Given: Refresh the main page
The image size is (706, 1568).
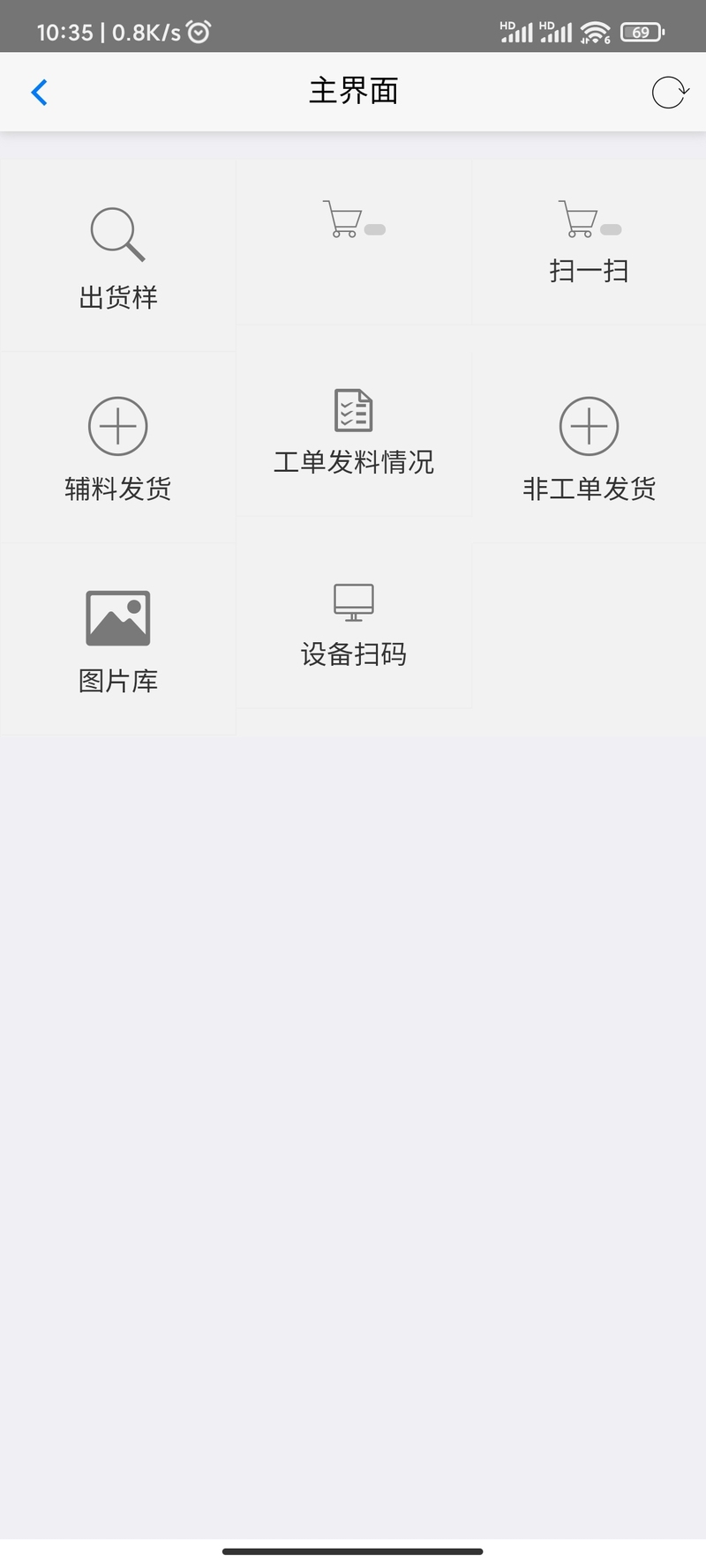Looking at the screenshot, I should coord(669,92).
